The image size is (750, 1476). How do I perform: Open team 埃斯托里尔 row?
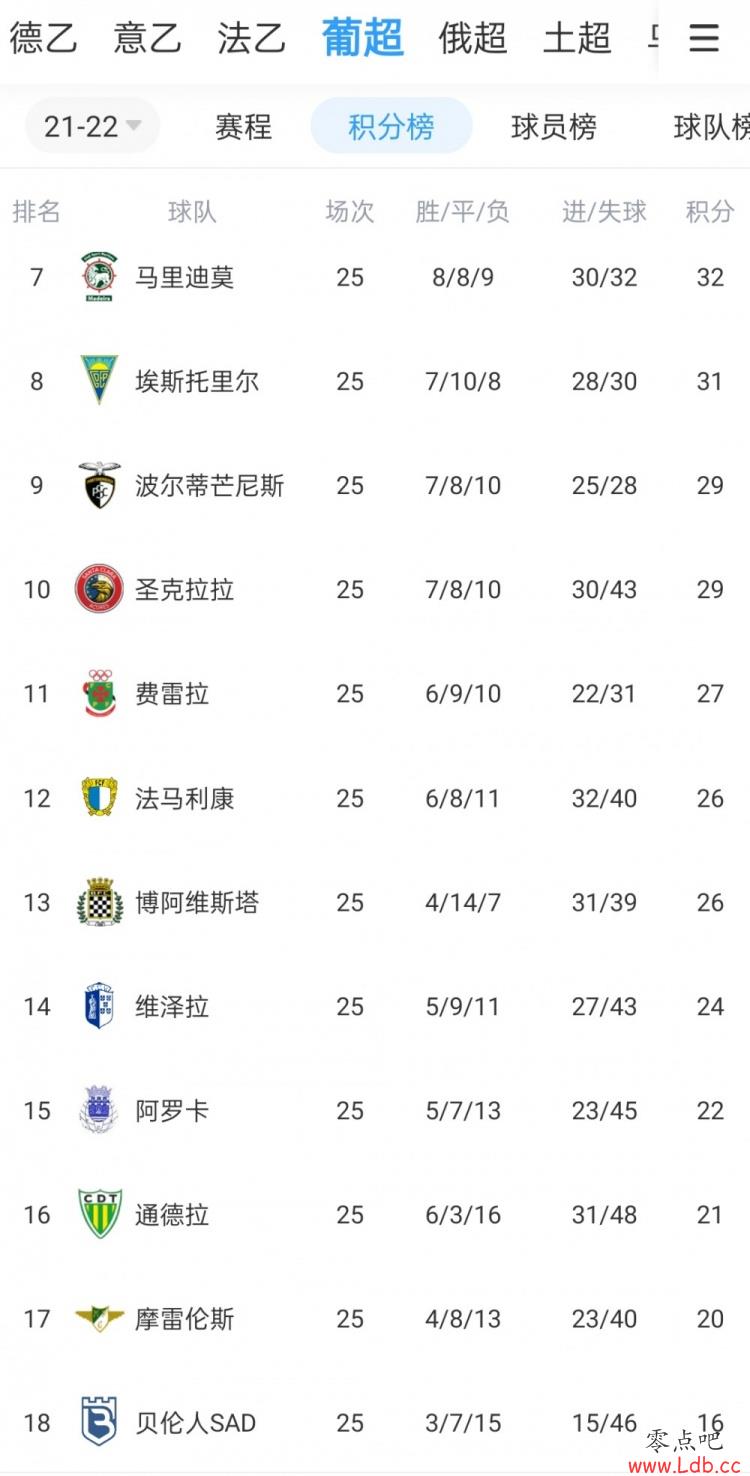375,381
